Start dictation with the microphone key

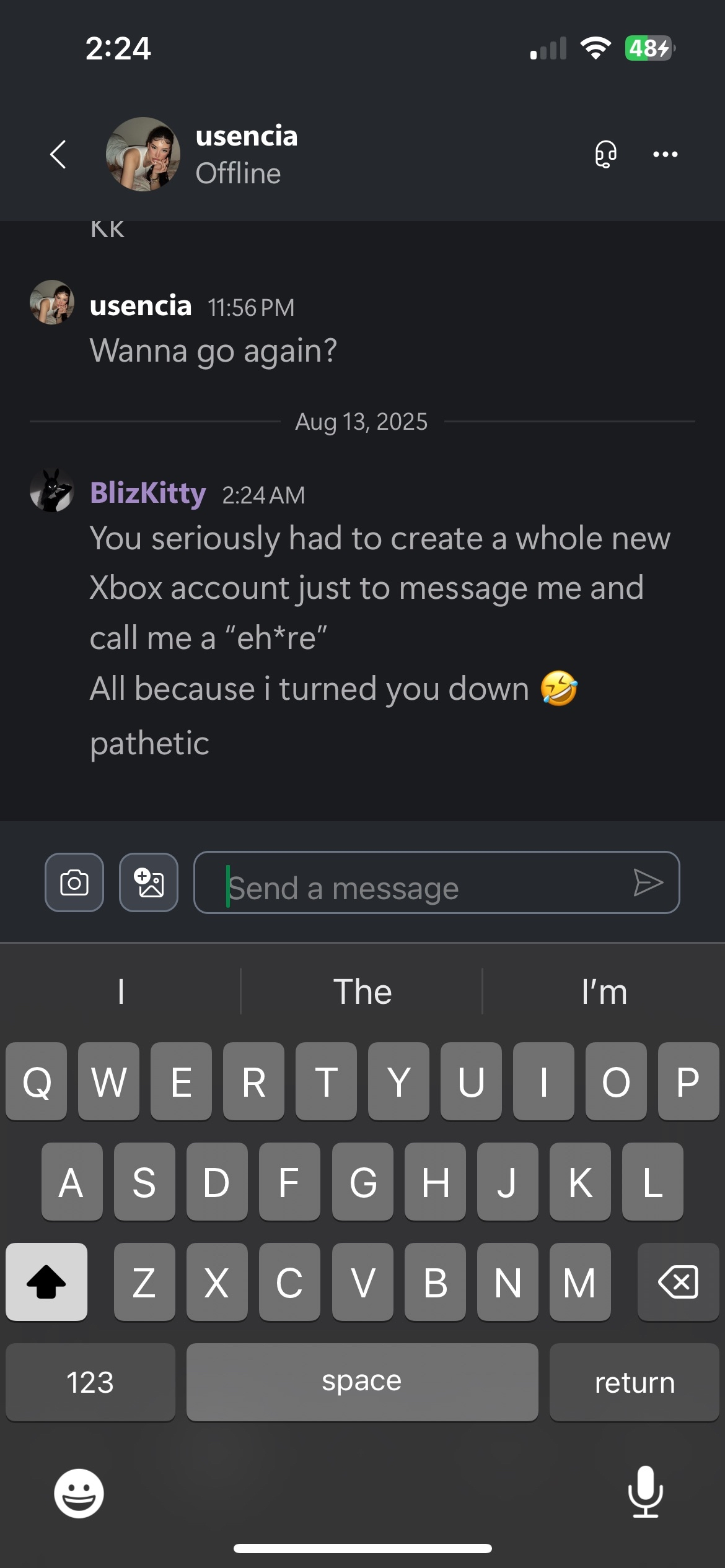click(x=645, y=1492)
